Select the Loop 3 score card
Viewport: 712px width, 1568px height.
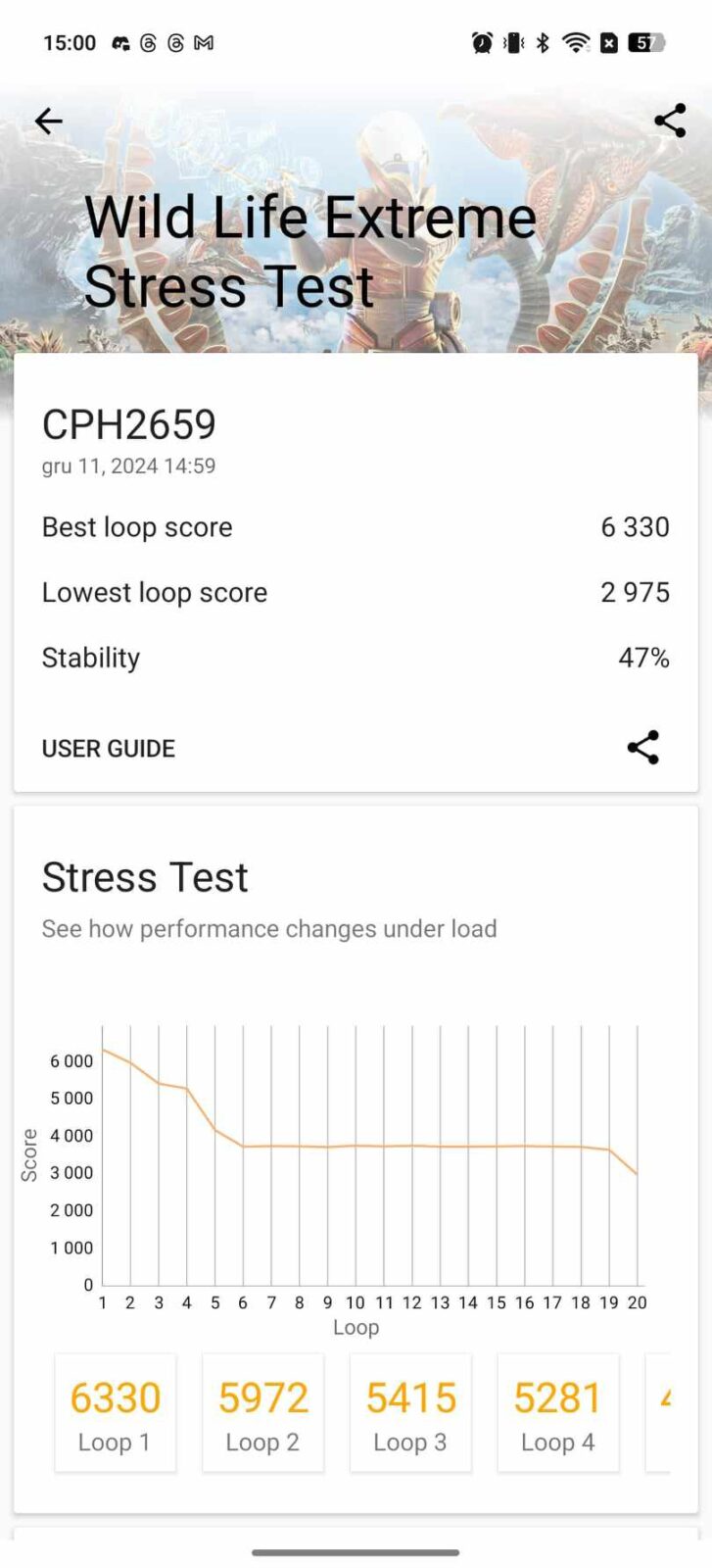[x=410, y=1412]
